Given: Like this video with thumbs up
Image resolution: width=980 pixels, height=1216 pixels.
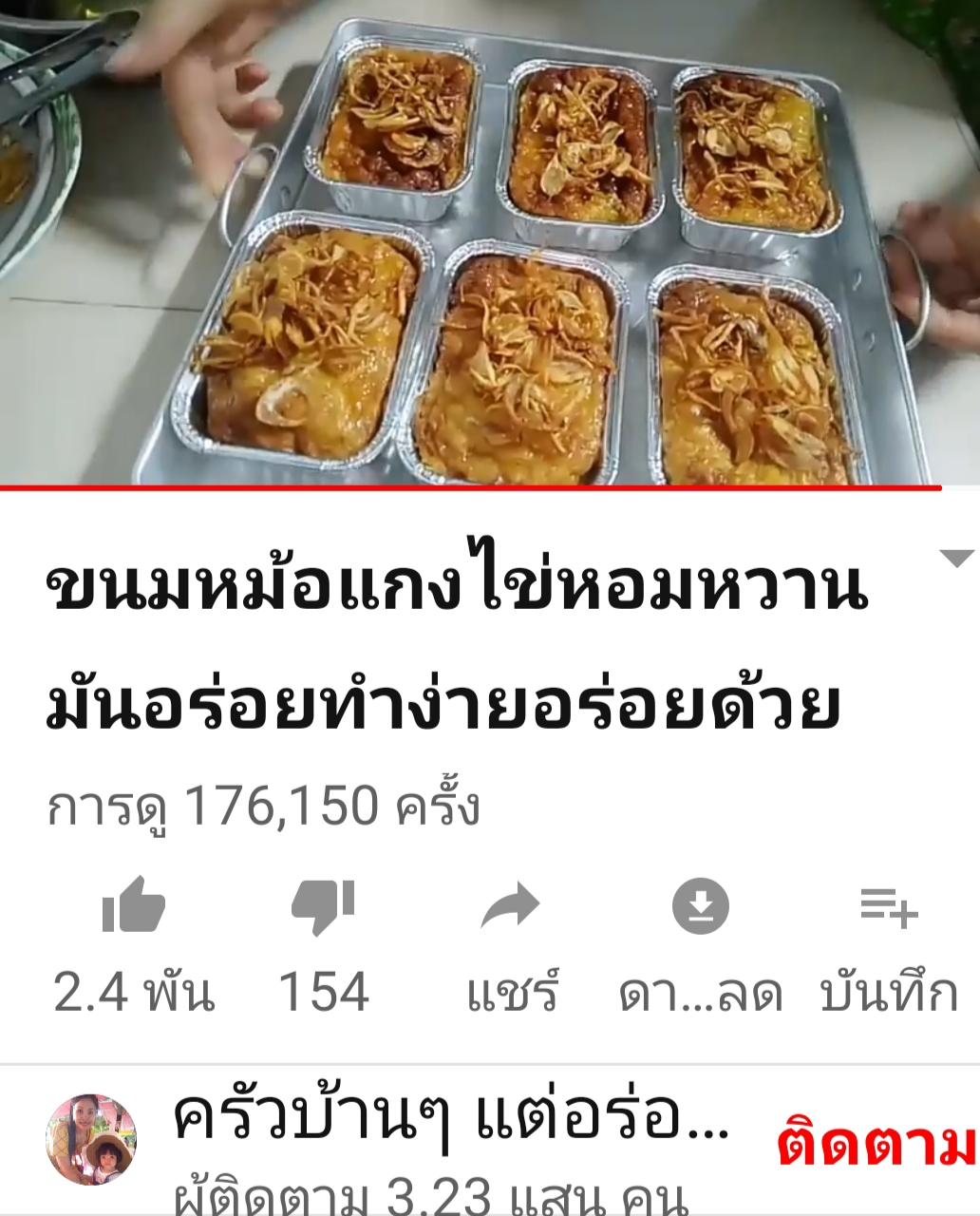Looking at the screenshot, I should [133, 907].
